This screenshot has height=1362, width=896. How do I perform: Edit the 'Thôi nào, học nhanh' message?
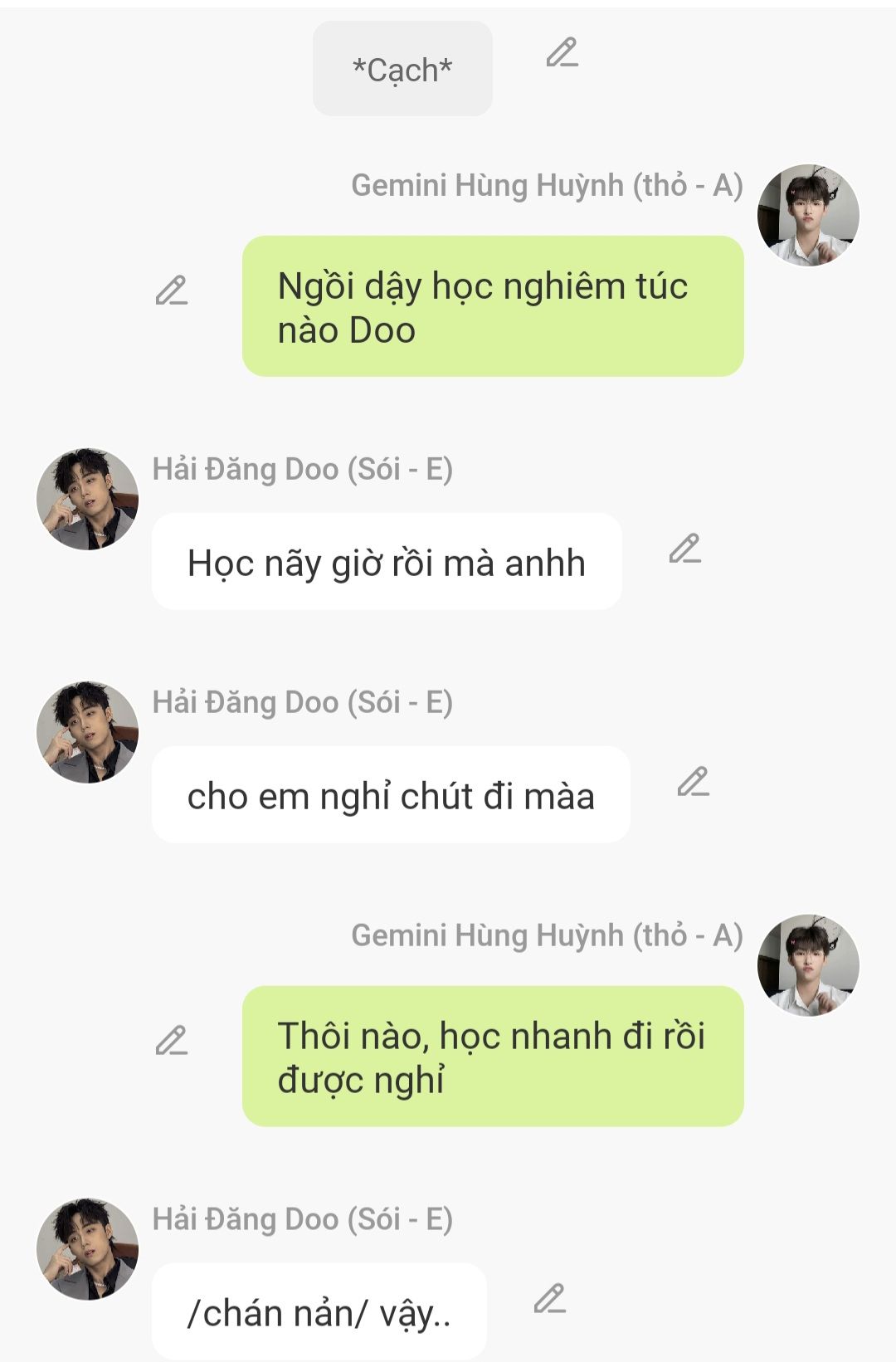172,1041
